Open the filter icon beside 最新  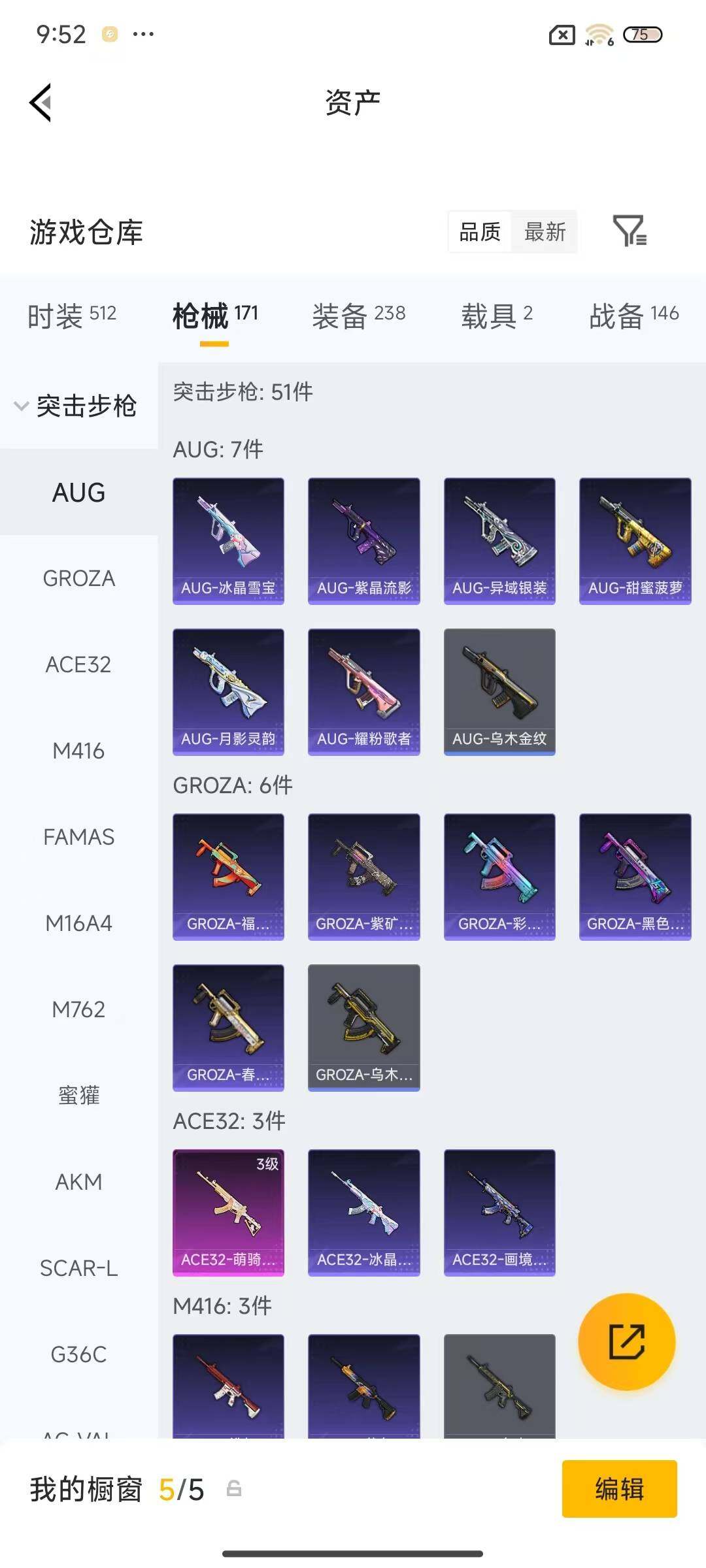coord(630,231)
